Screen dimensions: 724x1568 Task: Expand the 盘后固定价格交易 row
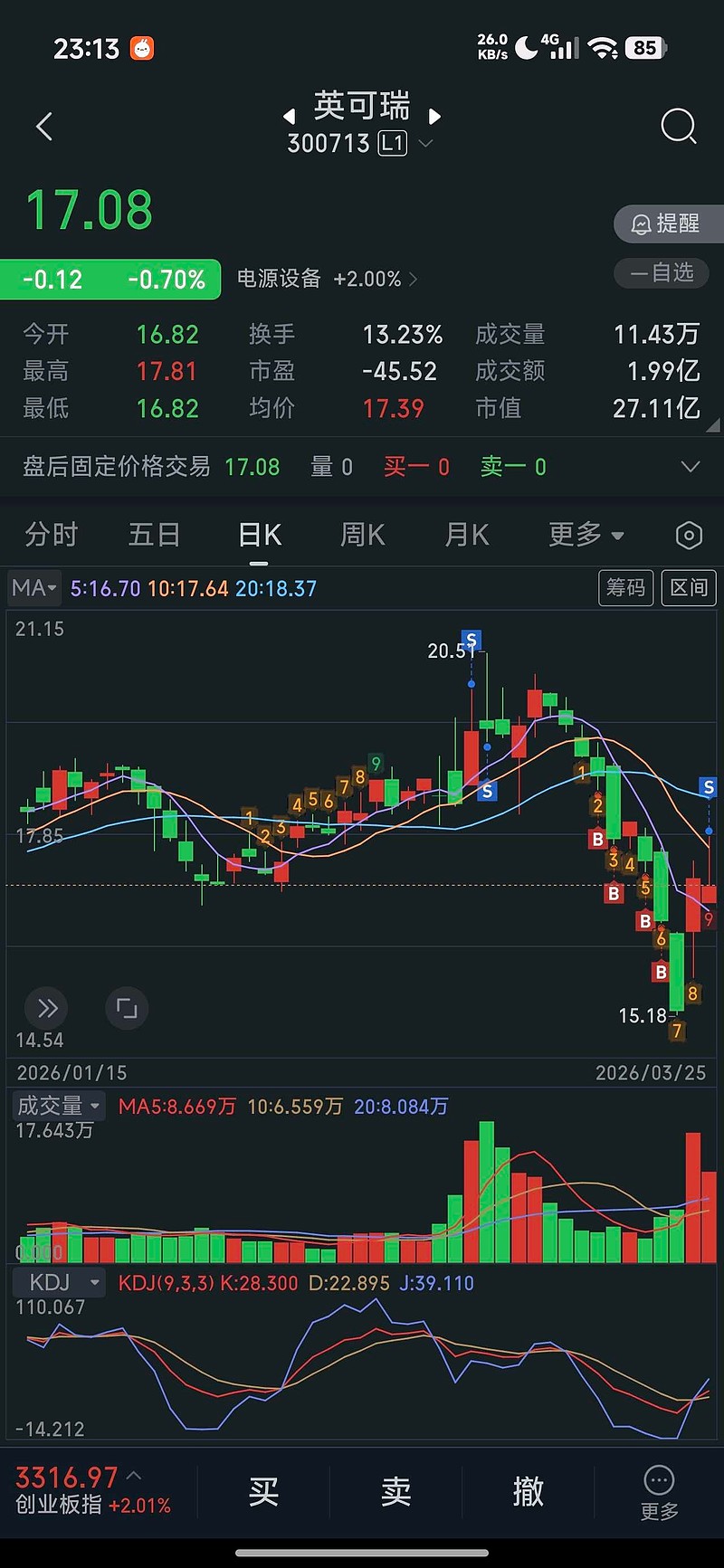tap(690, 467)
